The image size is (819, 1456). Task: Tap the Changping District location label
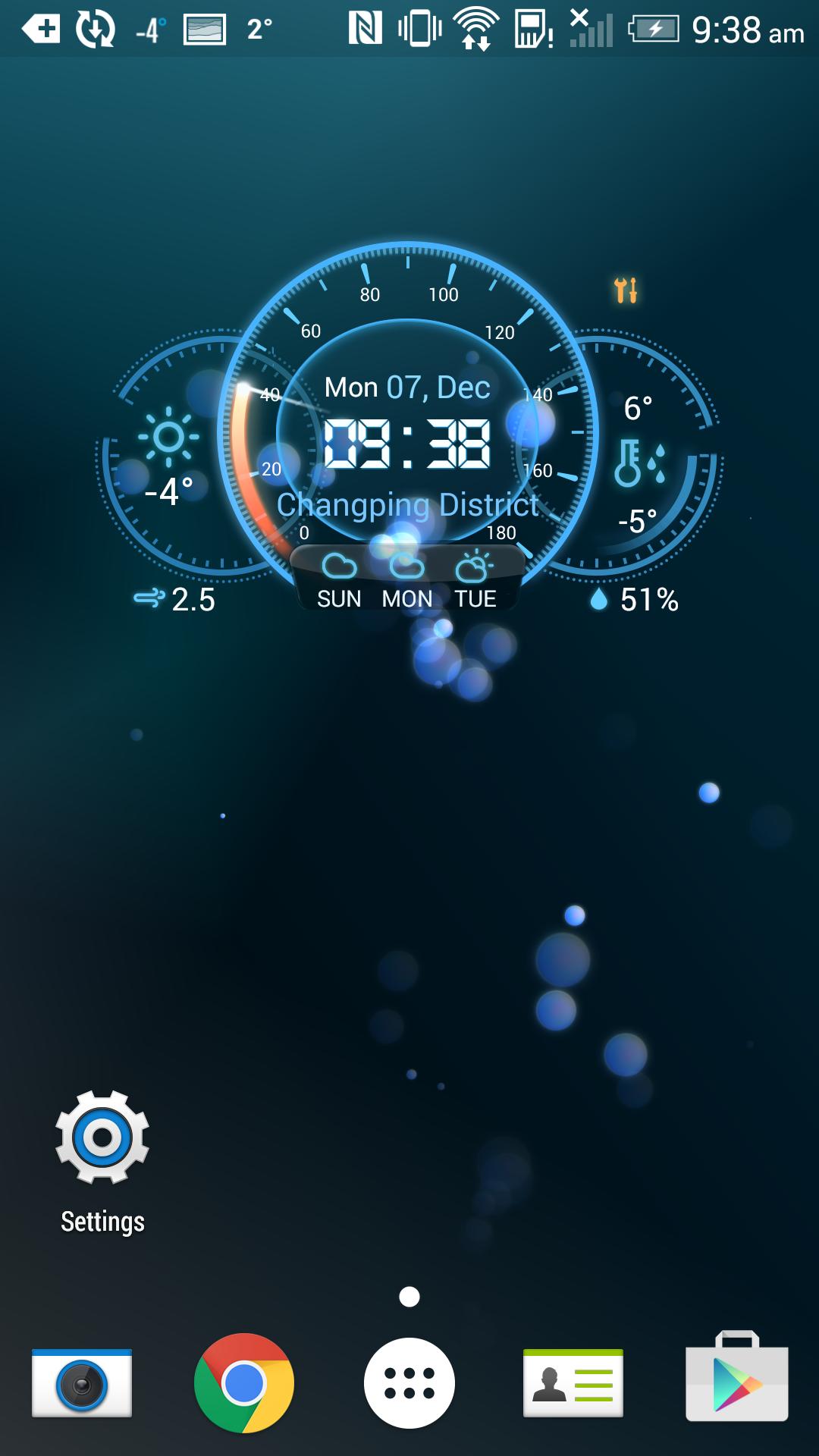pyautogui.click(x=408, y=504)
